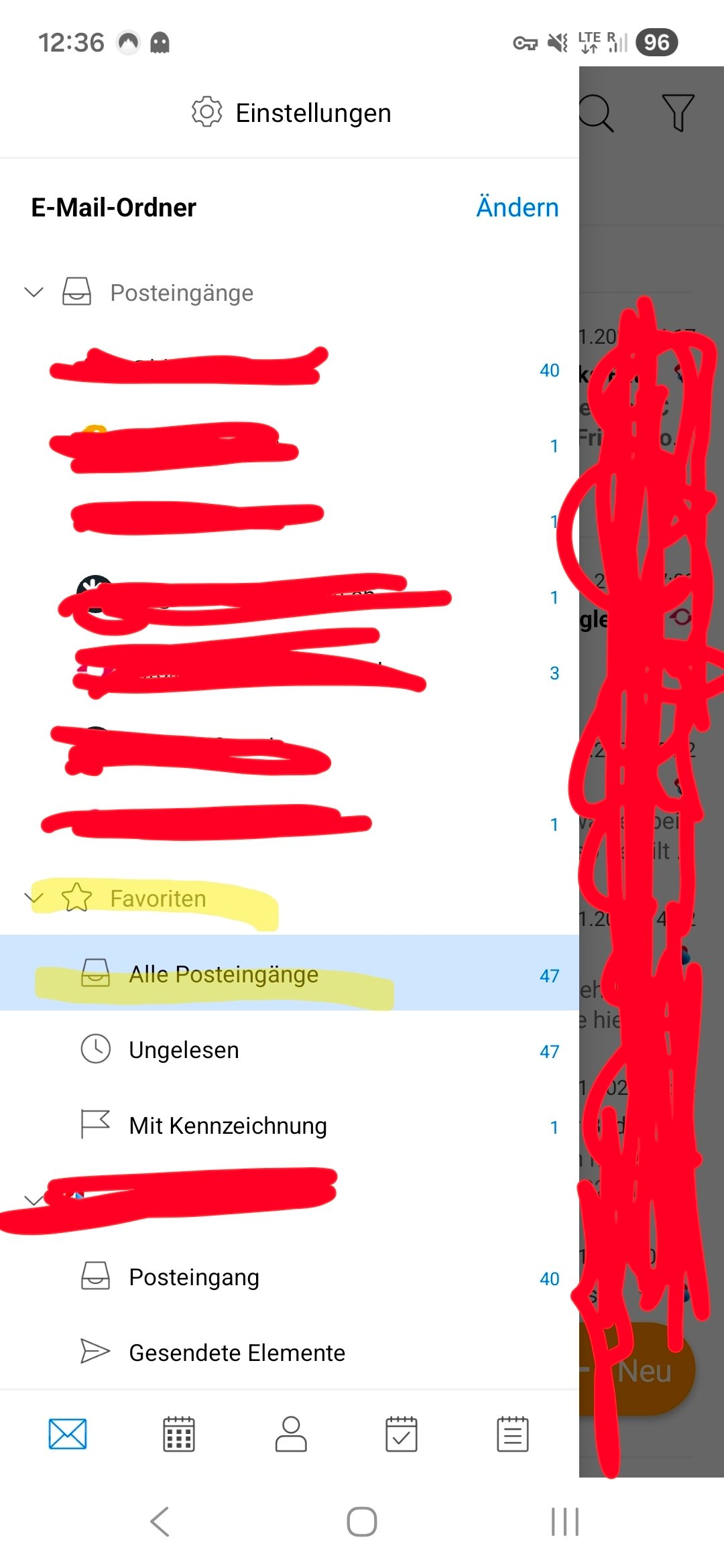Image resolution: width=724 pixels, height=1568 pixels.
Task: Open the tasks tab
Action: click(x=402, y=1434)
